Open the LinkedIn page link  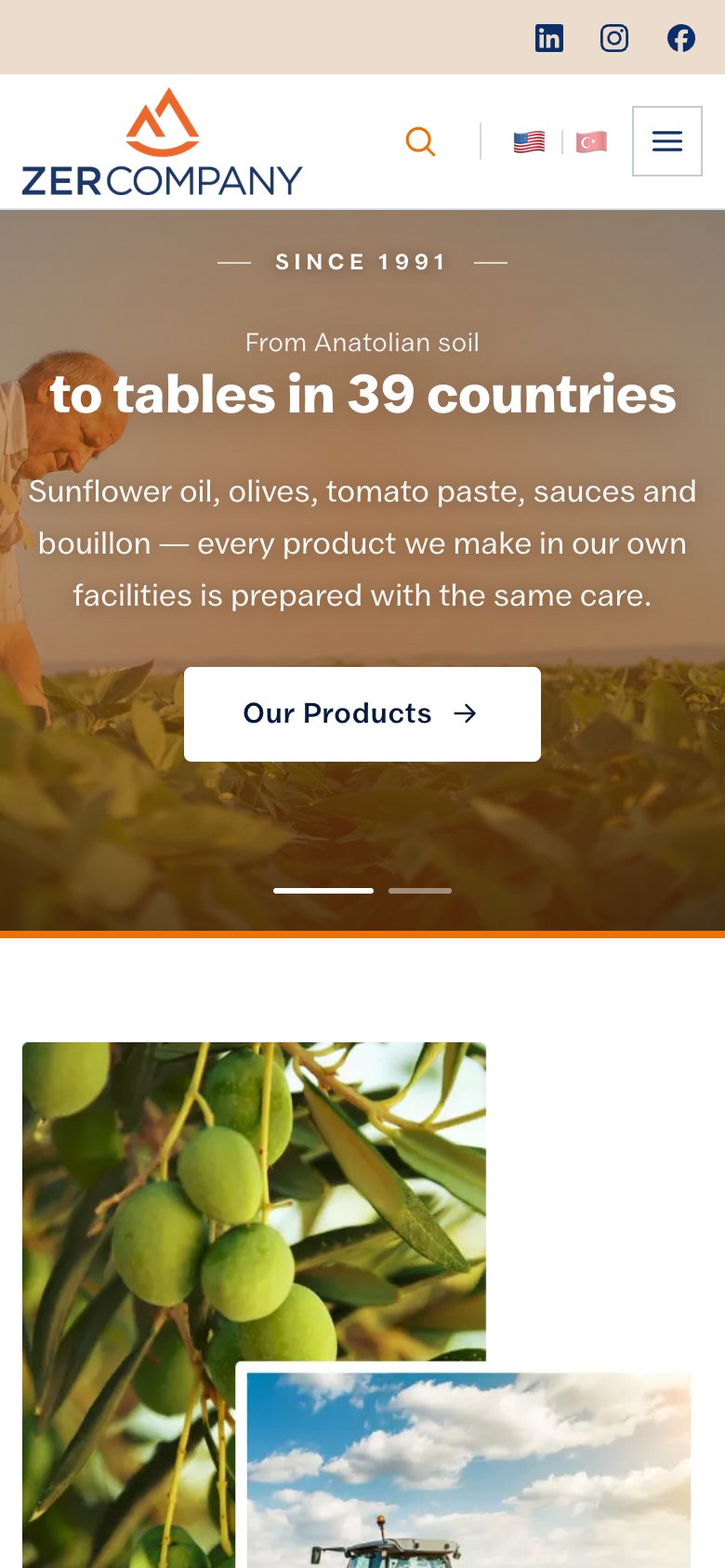coord(549,38)
